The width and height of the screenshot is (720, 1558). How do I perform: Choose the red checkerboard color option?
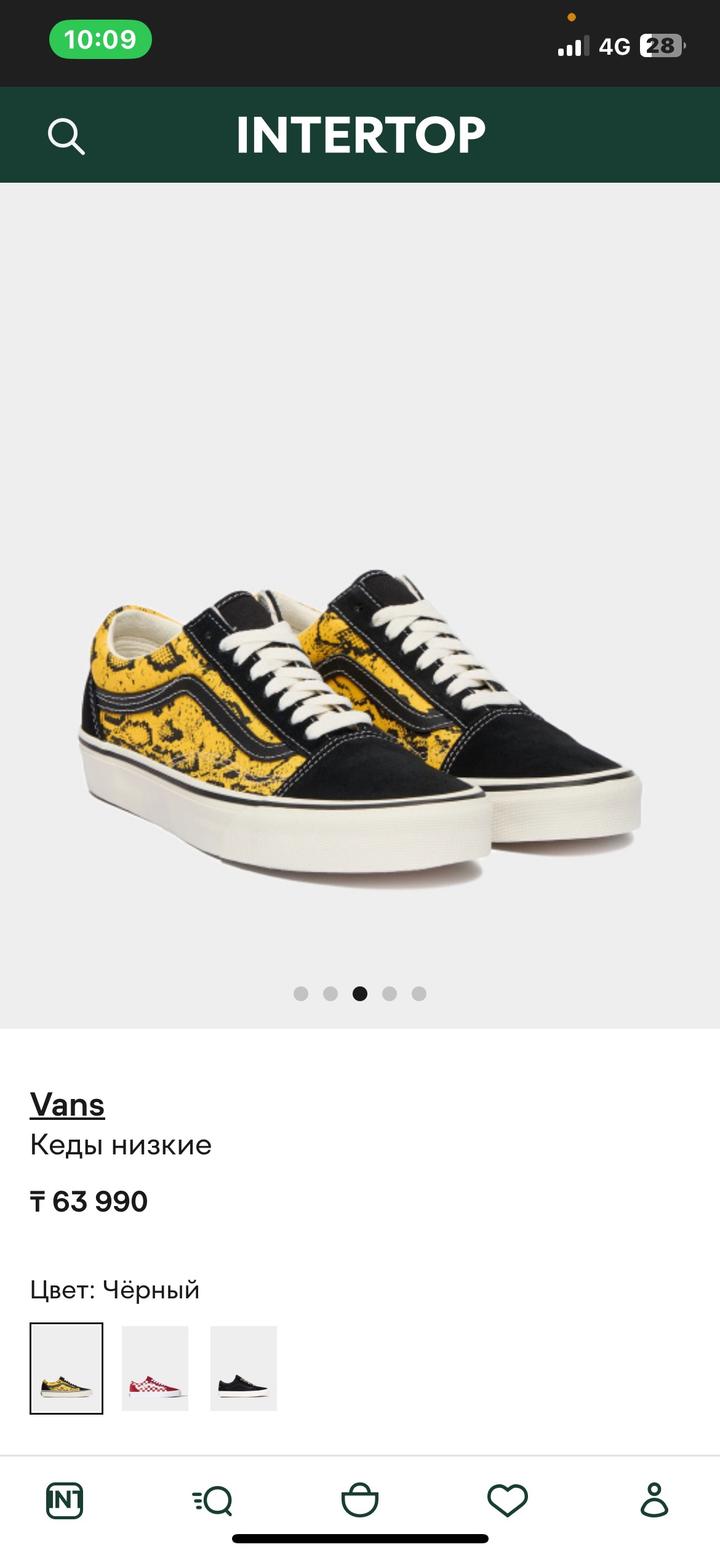point(155,1368)
